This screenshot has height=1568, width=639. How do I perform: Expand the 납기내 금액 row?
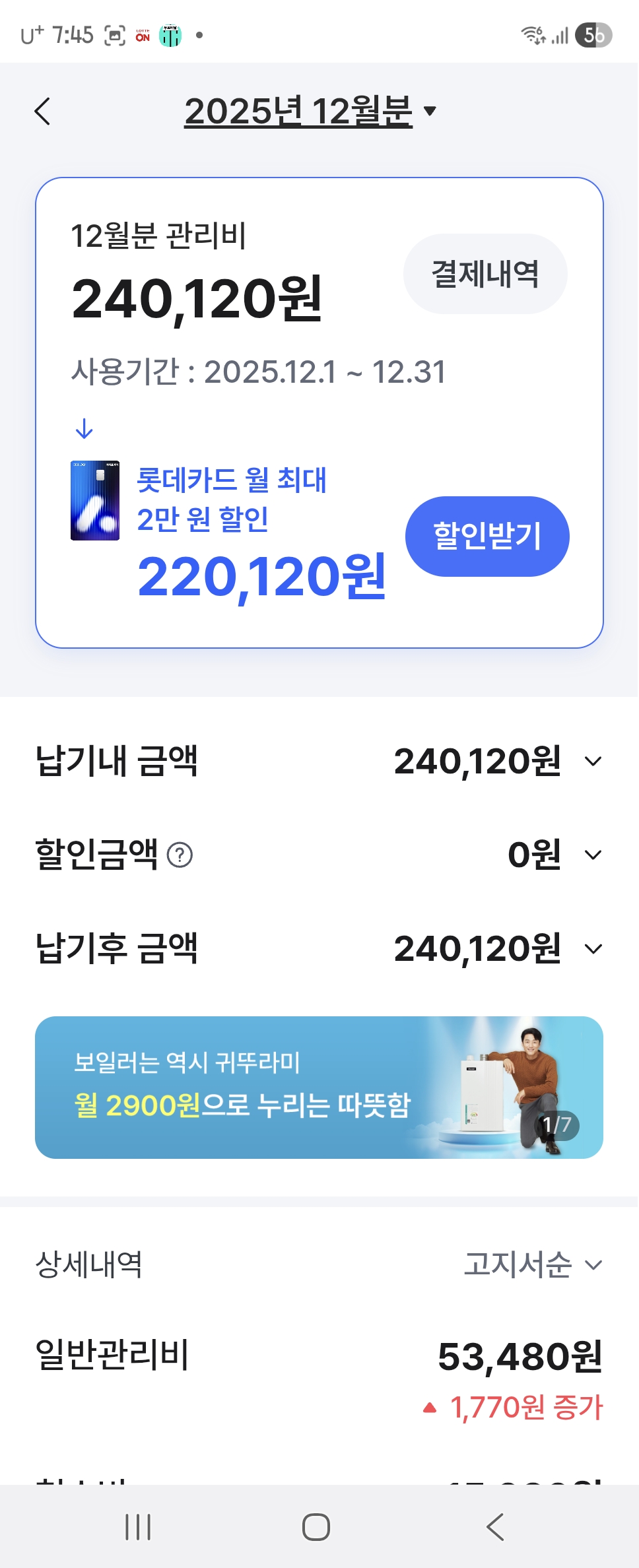click(x=593, y=762)
